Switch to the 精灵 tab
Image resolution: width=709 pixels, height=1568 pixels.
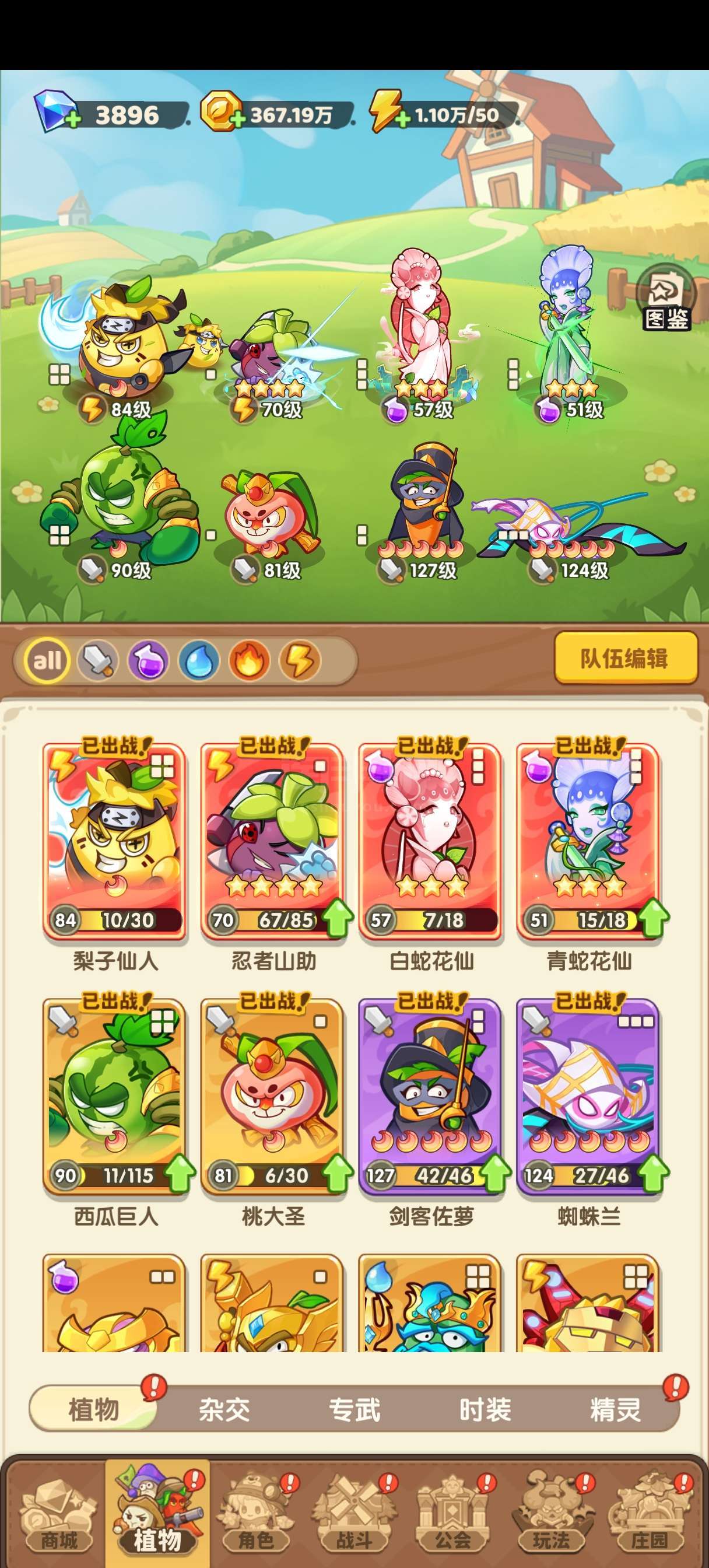coord(615,1410)
